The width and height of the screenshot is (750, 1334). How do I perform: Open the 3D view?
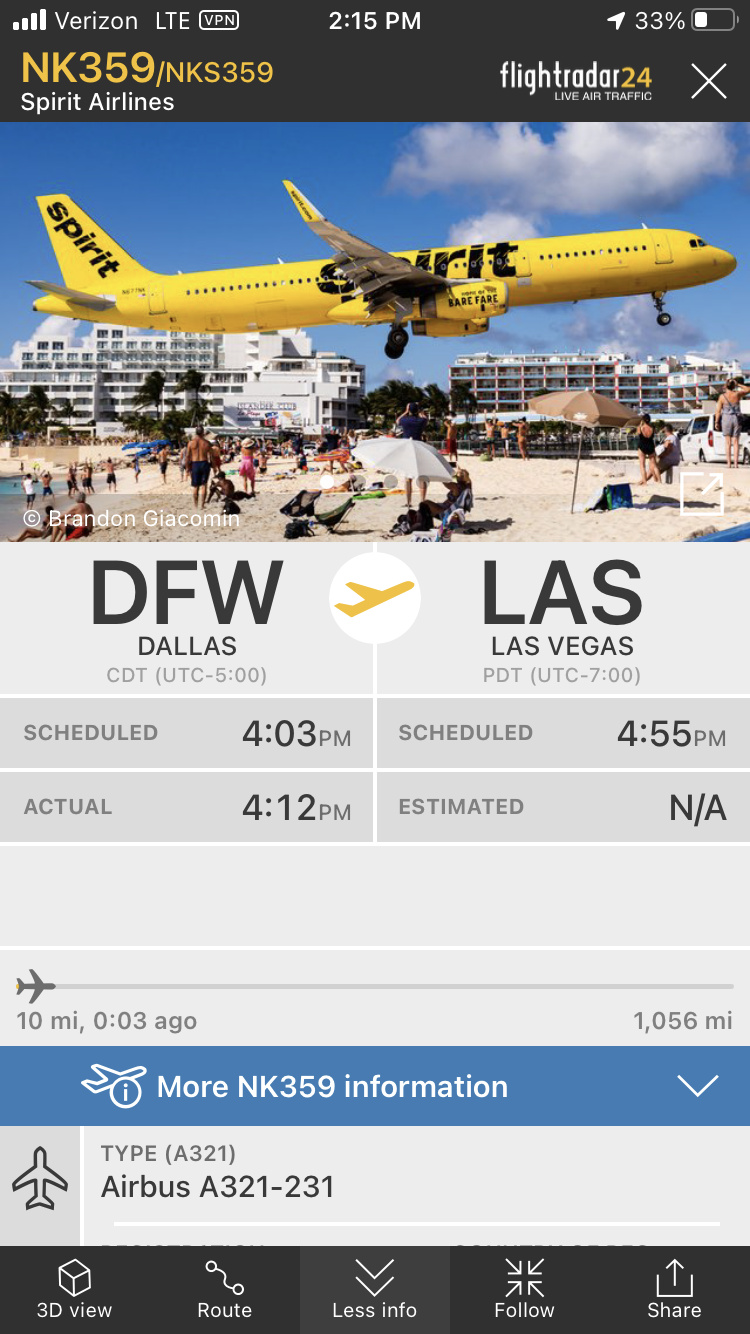(75, 1290)
